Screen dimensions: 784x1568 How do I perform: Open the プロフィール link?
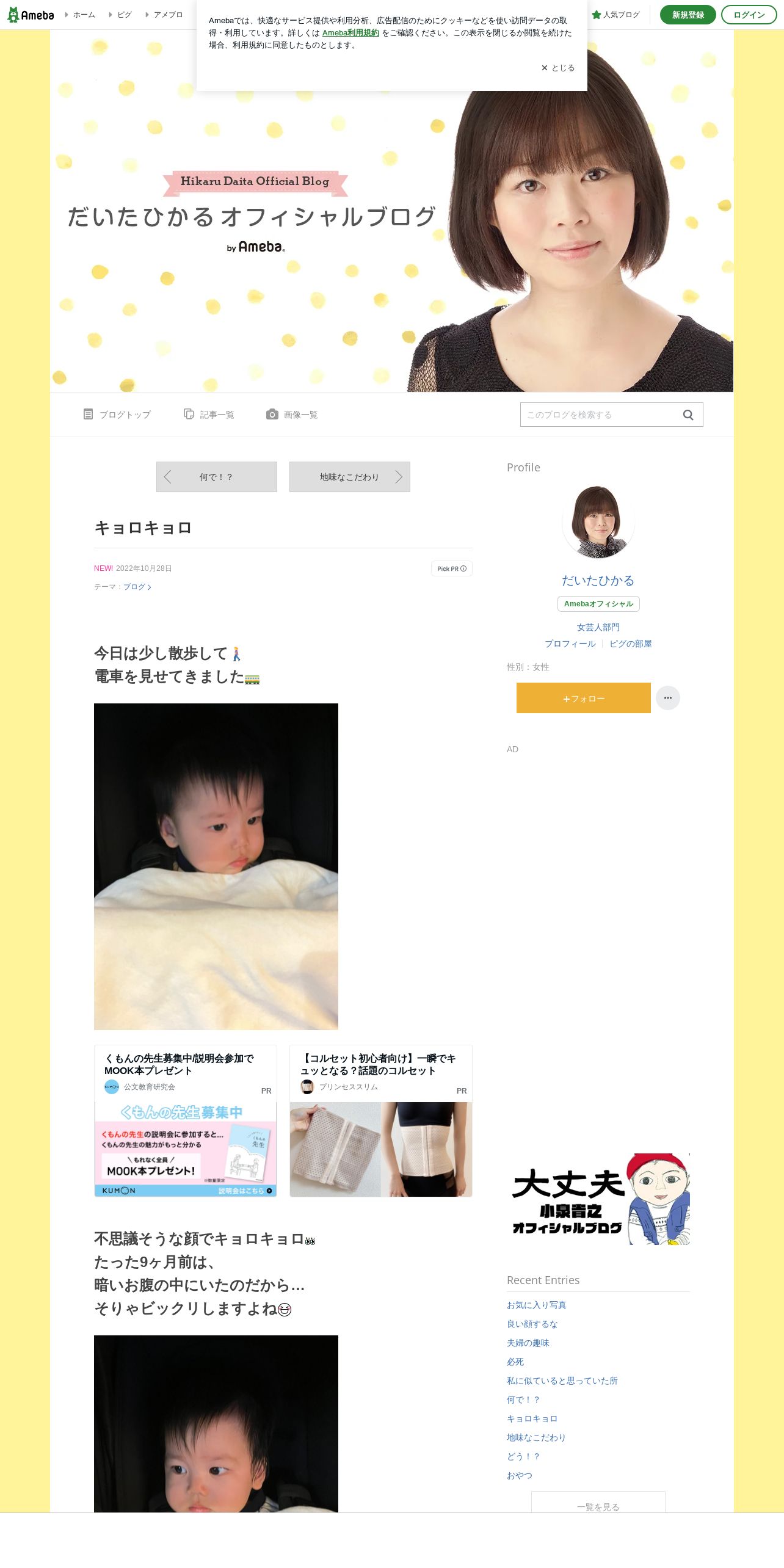click(570, 644)
